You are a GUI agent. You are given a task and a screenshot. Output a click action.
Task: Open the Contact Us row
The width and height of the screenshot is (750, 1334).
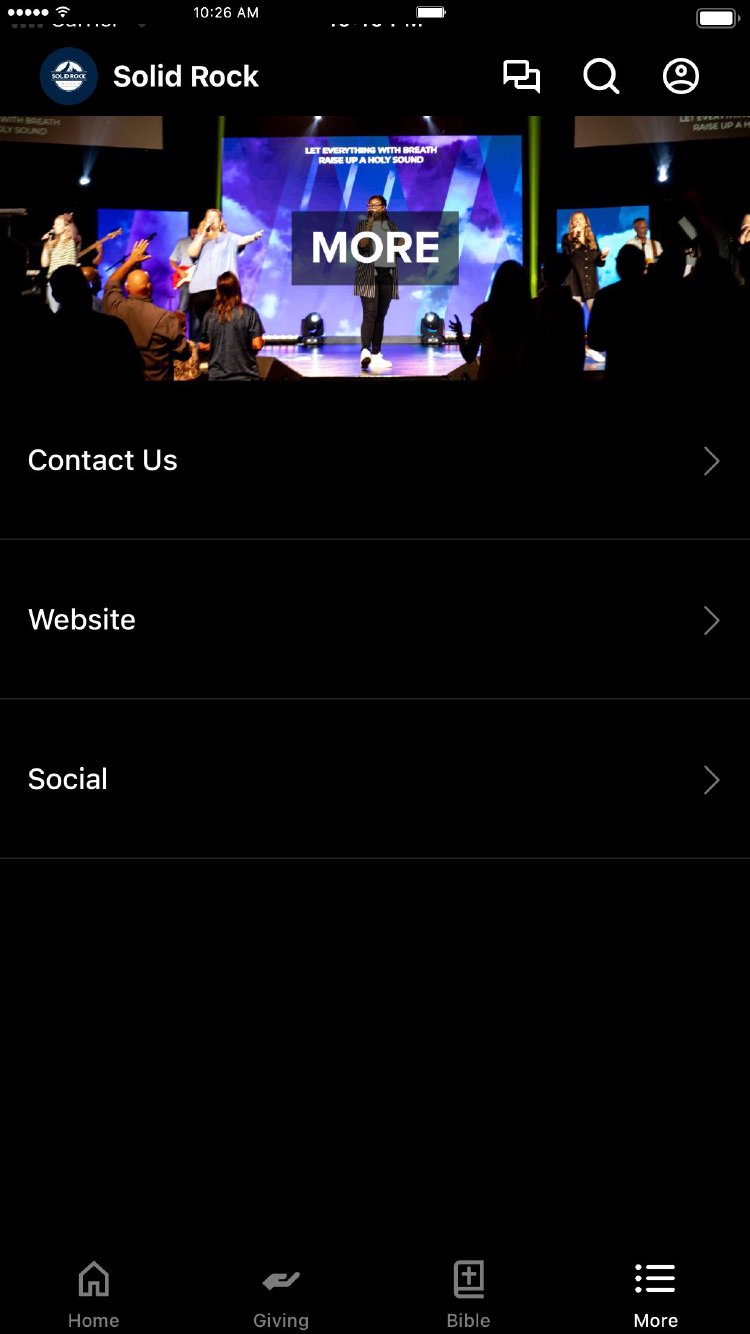click(375, 460)
